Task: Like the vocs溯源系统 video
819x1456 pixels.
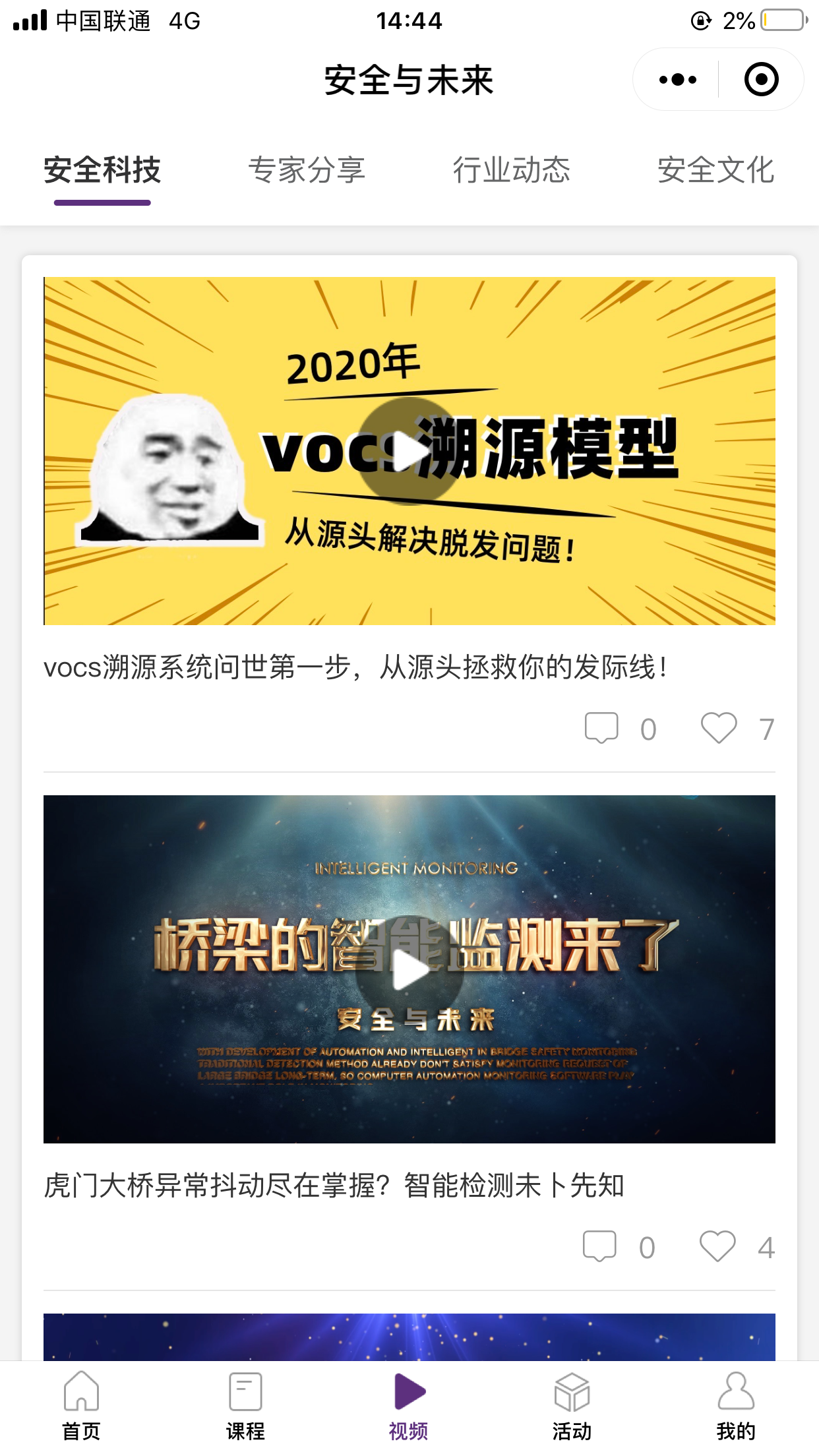Action: tap(718, 728)
